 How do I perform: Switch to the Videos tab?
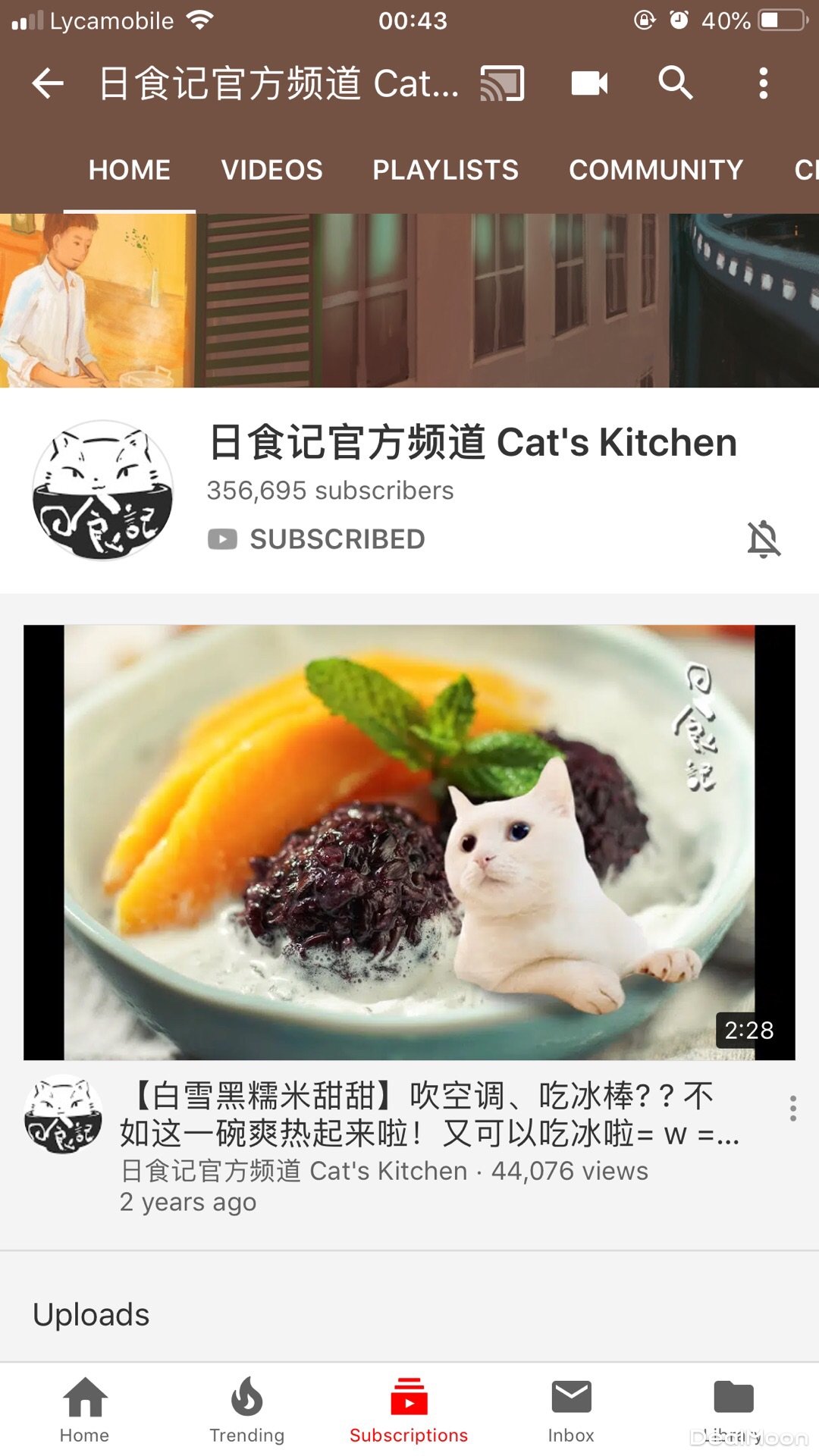[271, 170]
